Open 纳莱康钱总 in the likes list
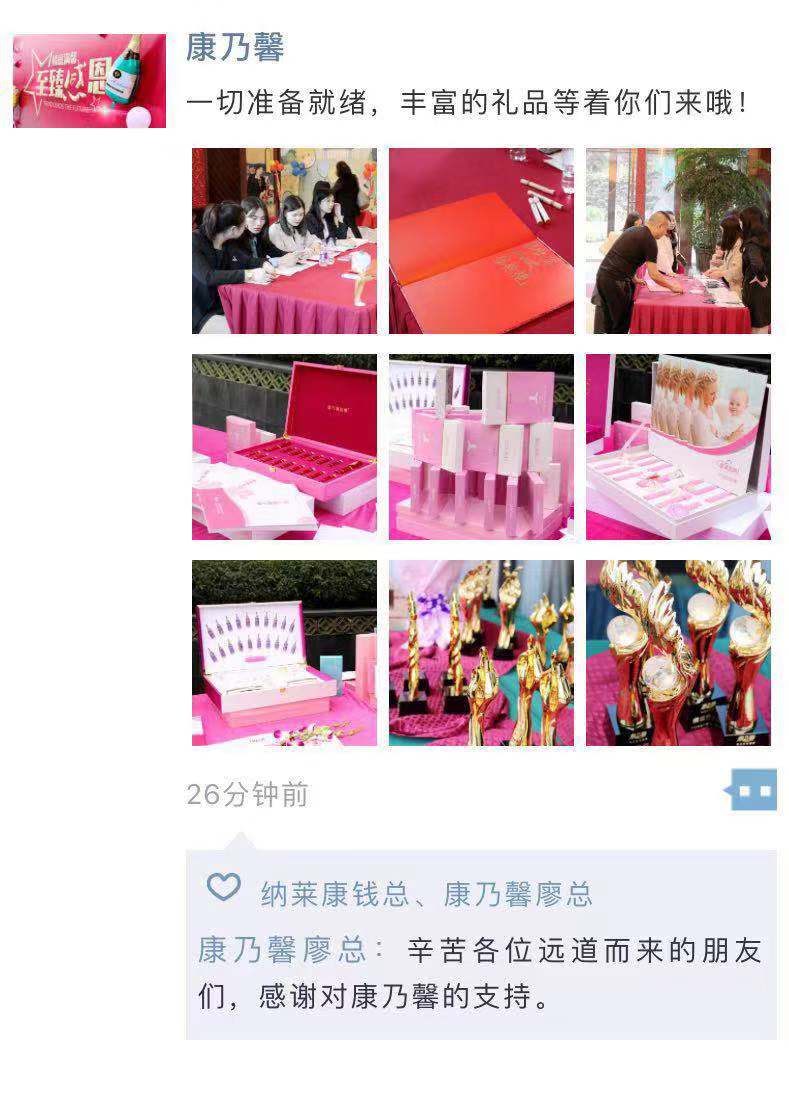The image size is (789, 1094). coord(335,893)
